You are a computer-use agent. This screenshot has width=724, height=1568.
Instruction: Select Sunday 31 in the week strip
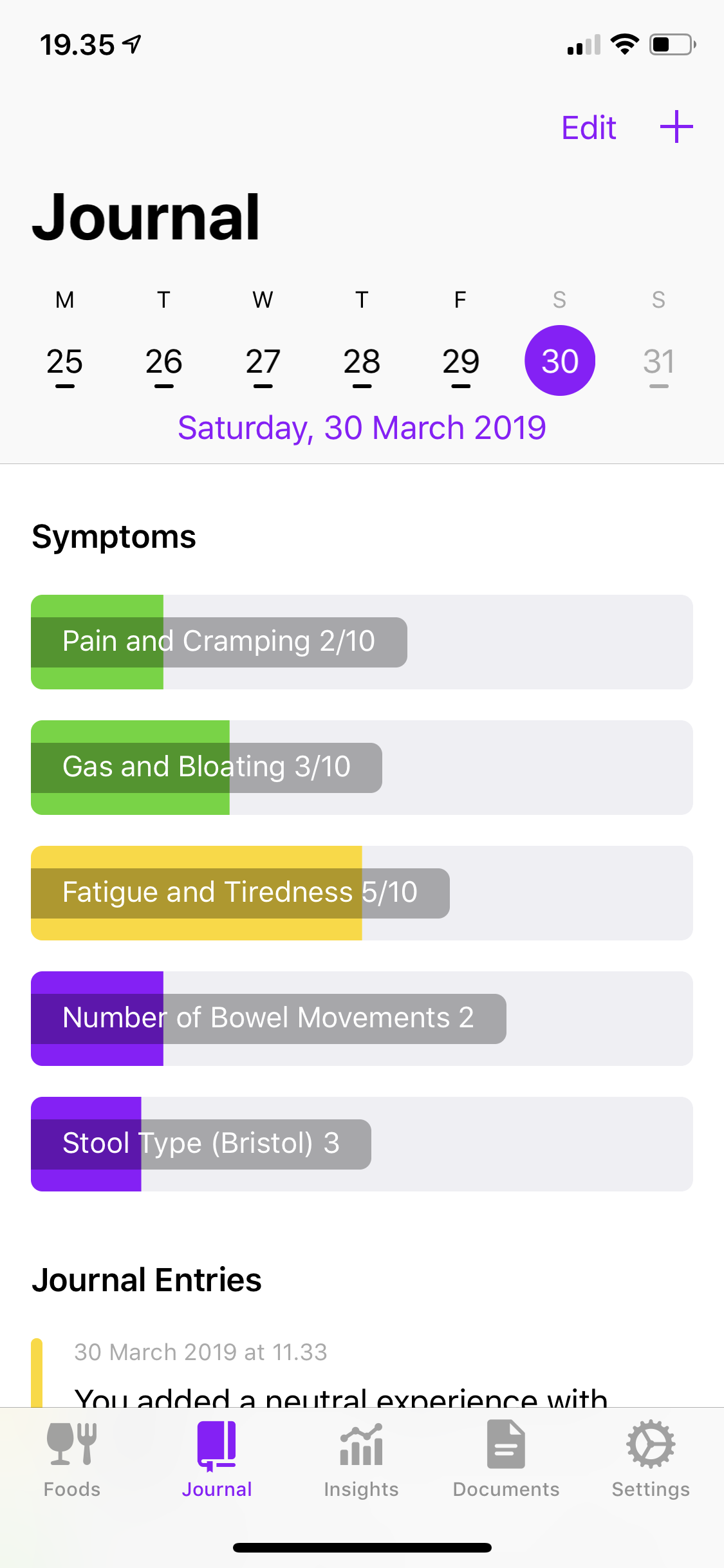(x=658, y=362)
